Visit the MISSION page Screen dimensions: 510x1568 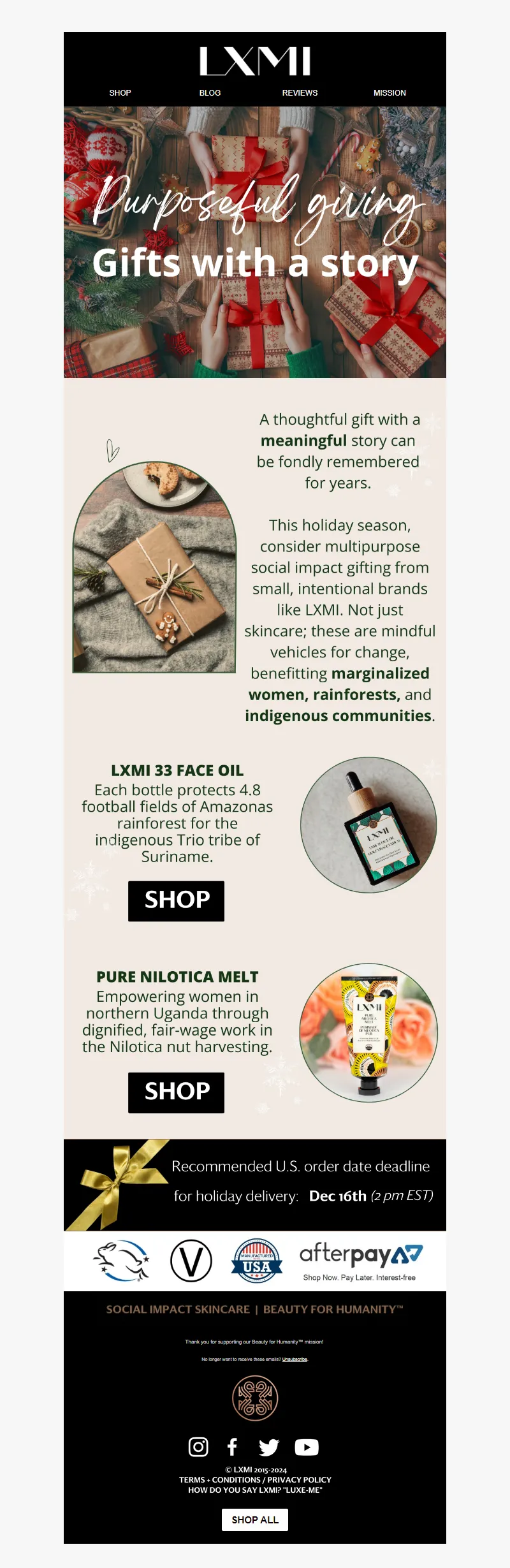coord(390,92)
